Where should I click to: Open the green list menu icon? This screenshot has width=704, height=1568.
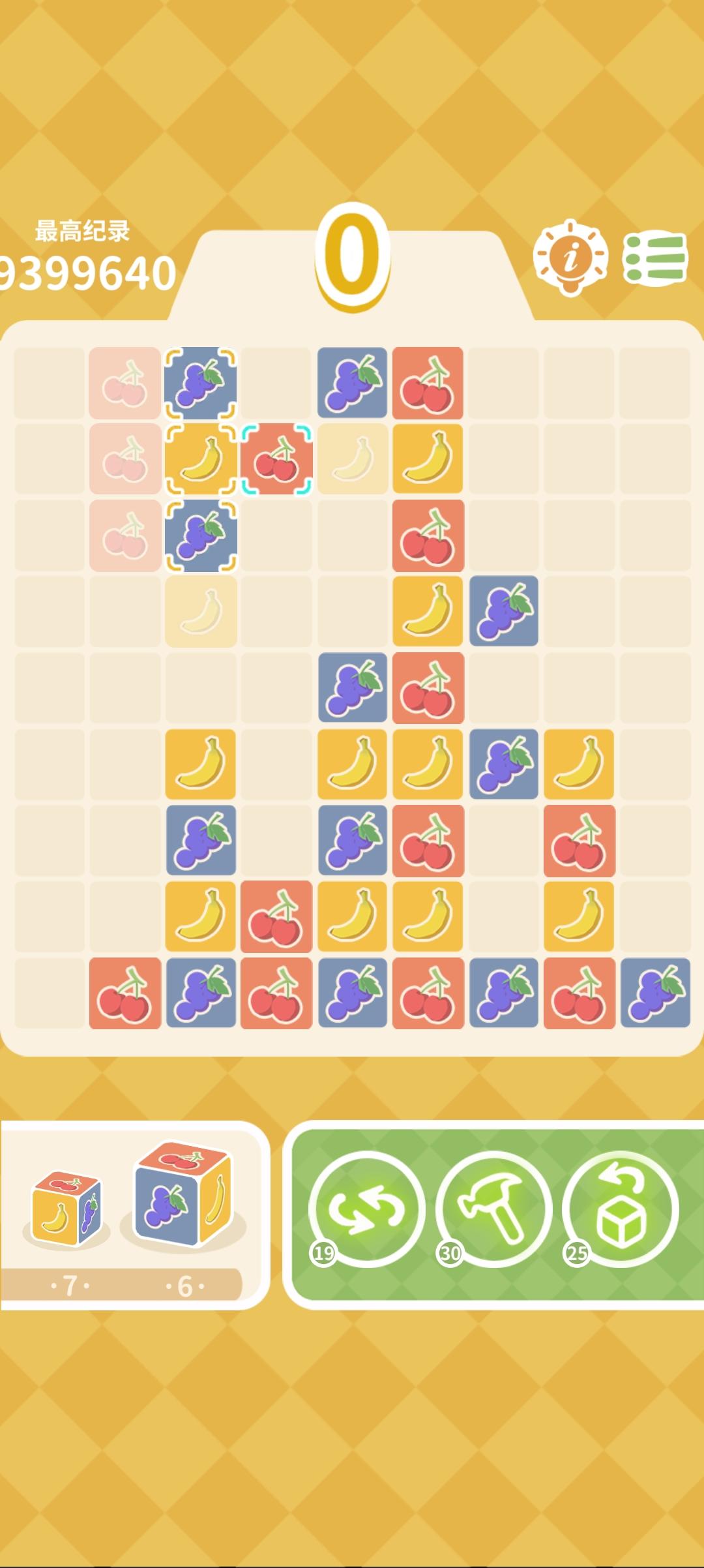656,256
